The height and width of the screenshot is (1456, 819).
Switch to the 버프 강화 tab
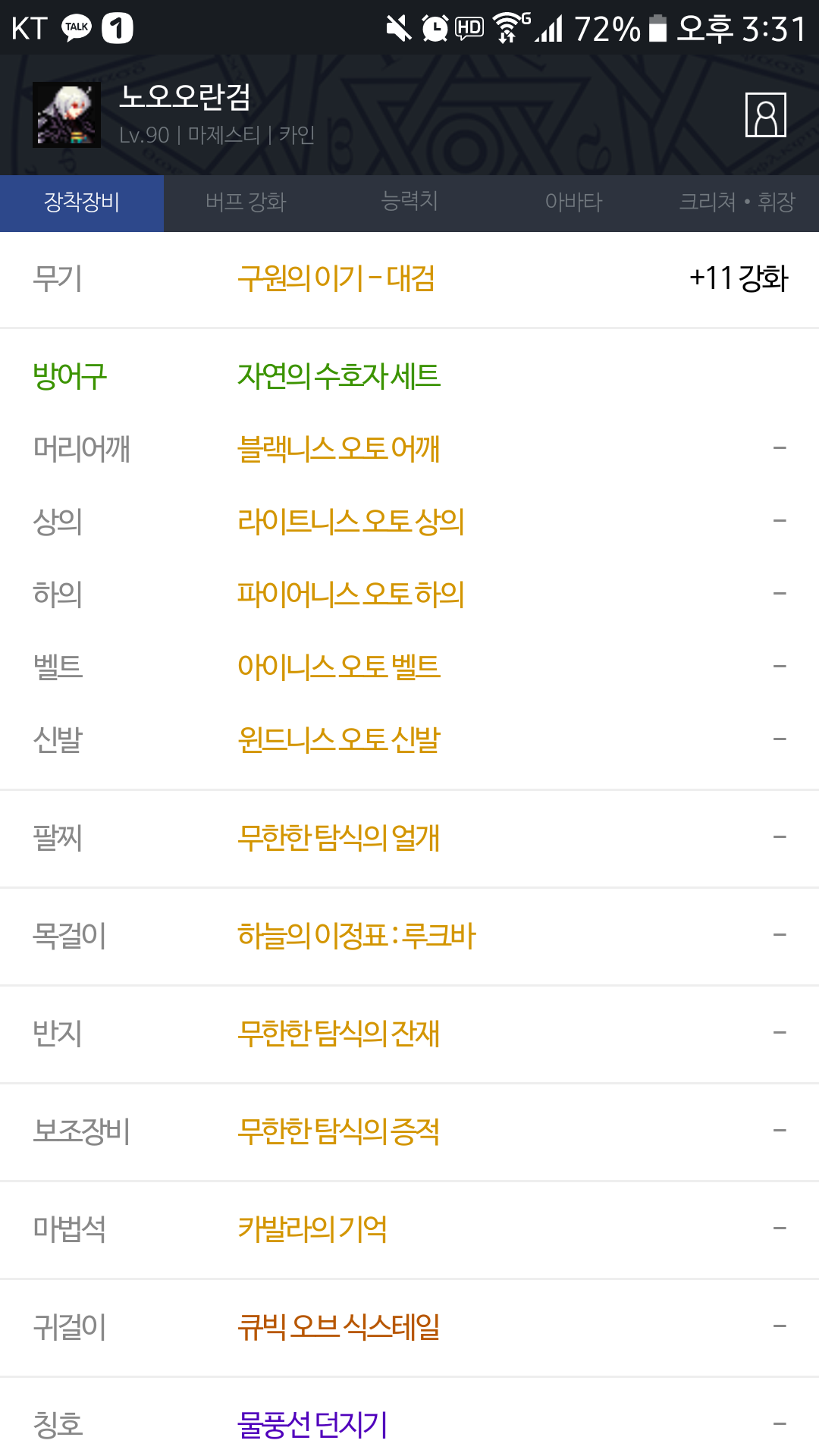(x=246, y=202)
